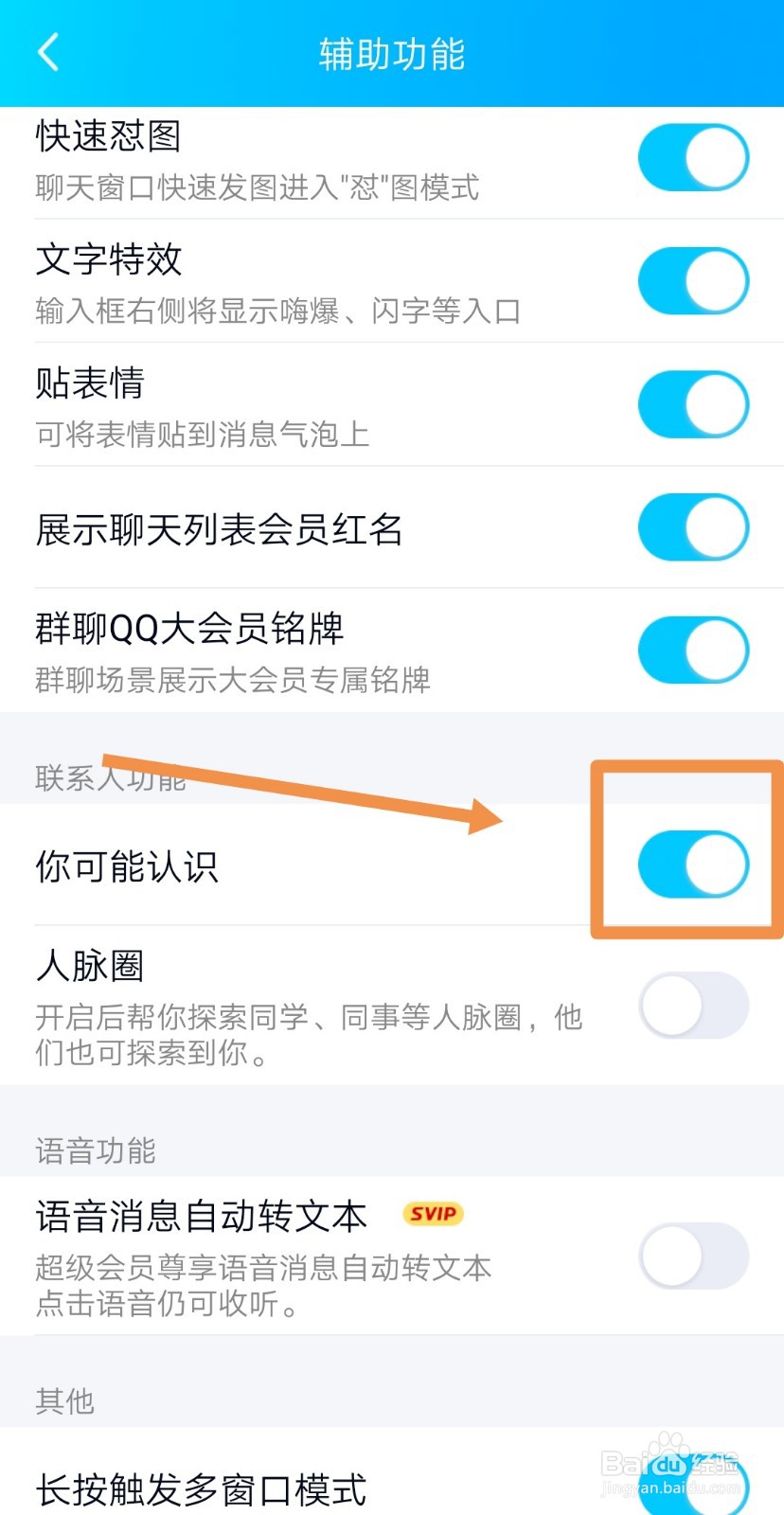Toggle the 群聊QQ大会员铭牌 switch
The image size is (784, 1515).
[x=693, y=650]
